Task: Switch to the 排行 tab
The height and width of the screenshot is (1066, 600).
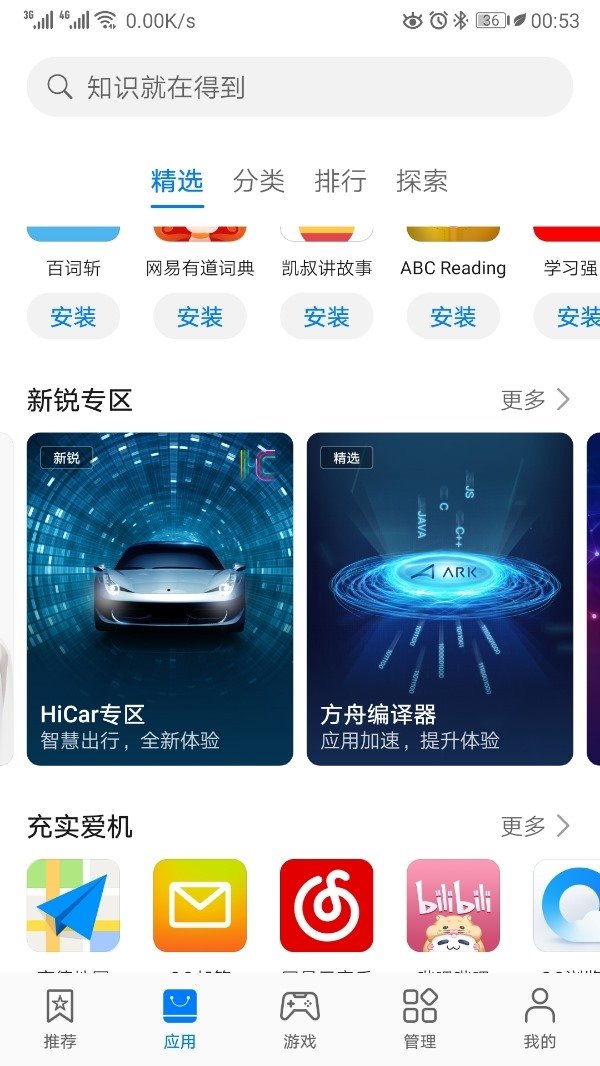Action: pyautogui.click(x=340, y=181)
